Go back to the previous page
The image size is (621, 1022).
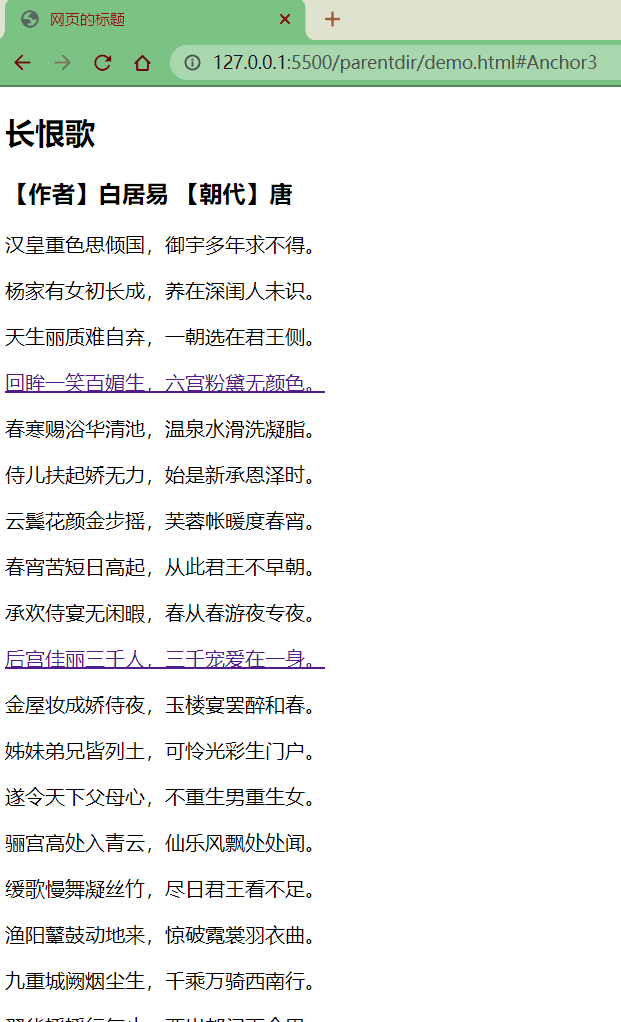(22, 63)
